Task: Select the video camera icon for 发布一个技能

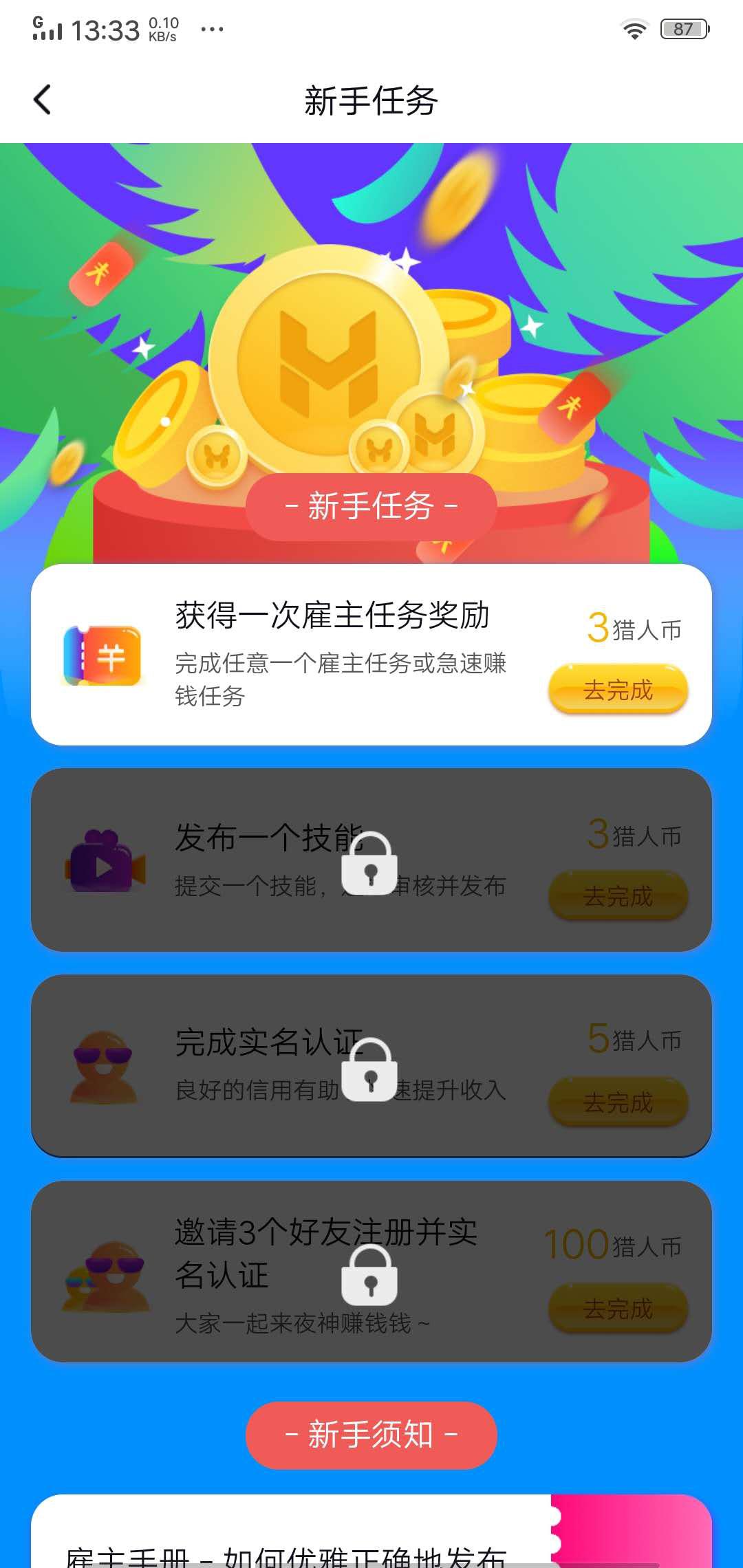Action: (x=102, y=865)
